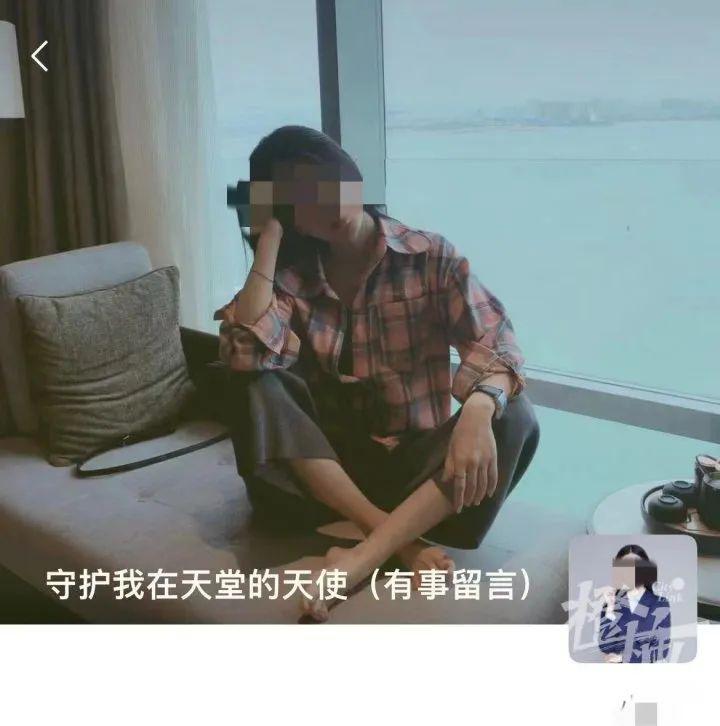Open the profile avatar picture
720x726 pixels.
click(x=633, y=598)
